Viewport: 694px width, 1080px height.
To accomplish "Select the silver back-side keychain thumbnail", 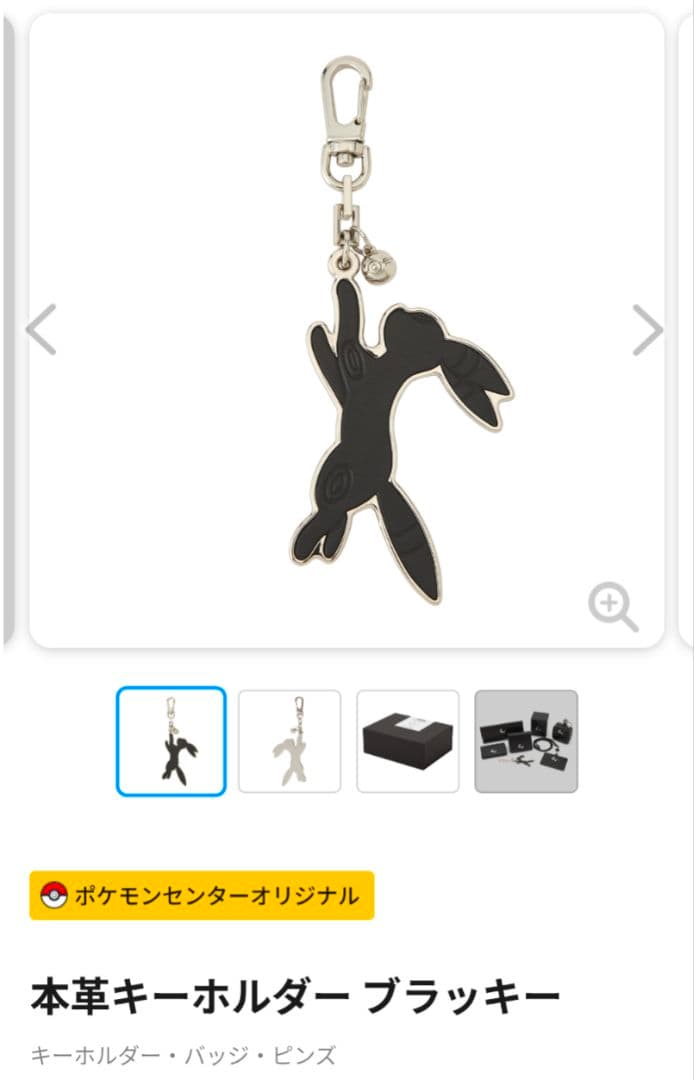I will 289,741.
